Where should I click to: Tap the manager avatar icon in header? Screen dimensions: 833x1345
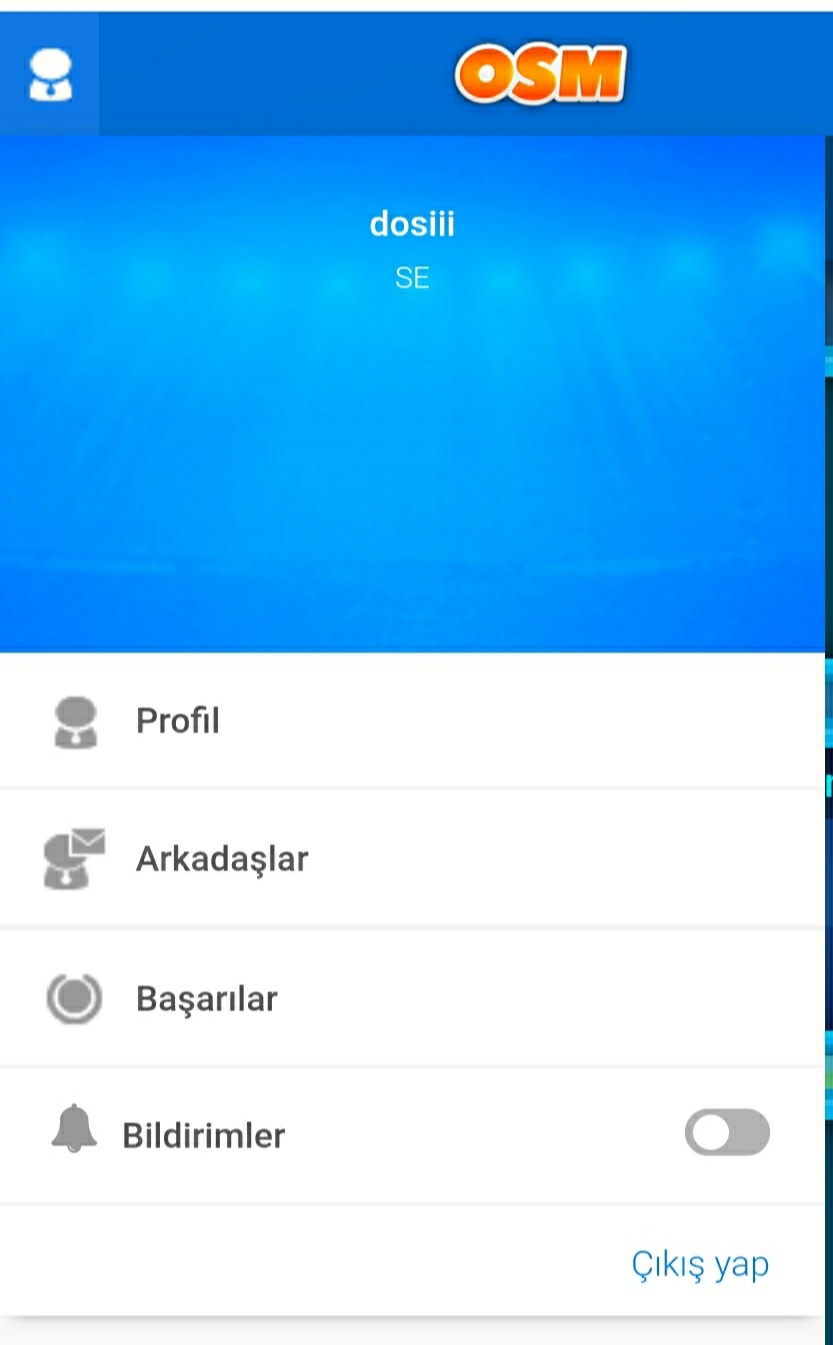[49, 75]
